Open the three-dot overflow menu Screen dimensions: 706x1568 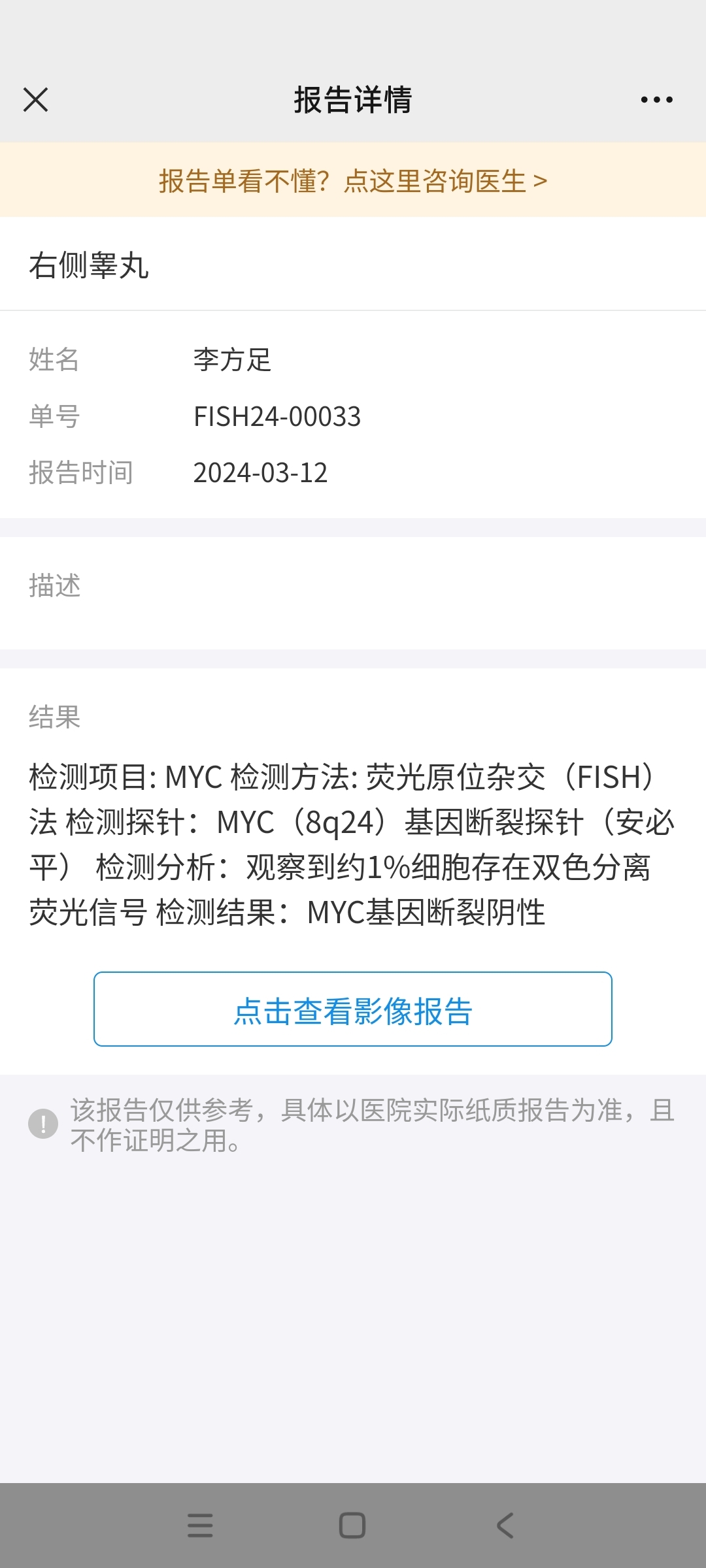tap(656, 100)
